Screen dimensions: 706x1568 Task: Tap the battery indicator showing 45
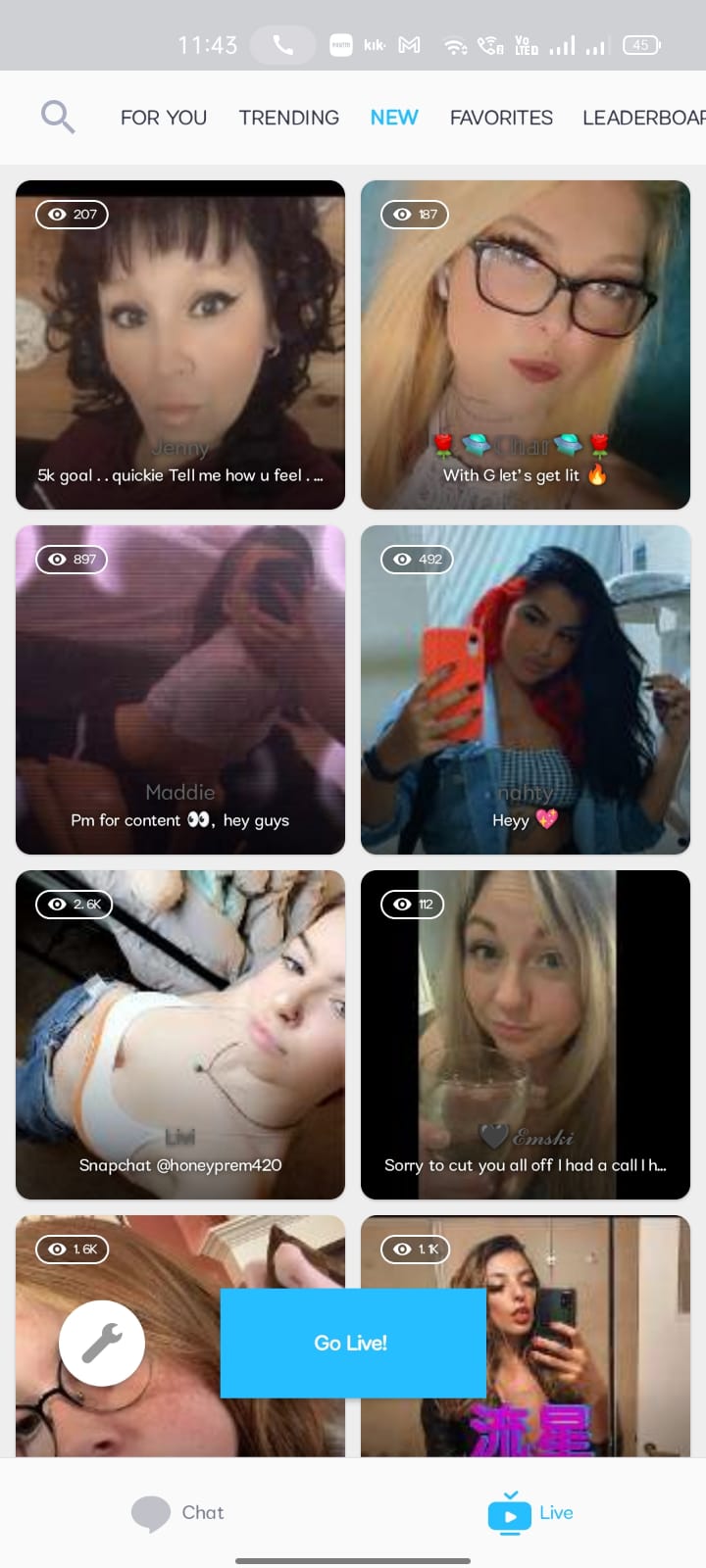pyautogui.click(x=642, y=44)
